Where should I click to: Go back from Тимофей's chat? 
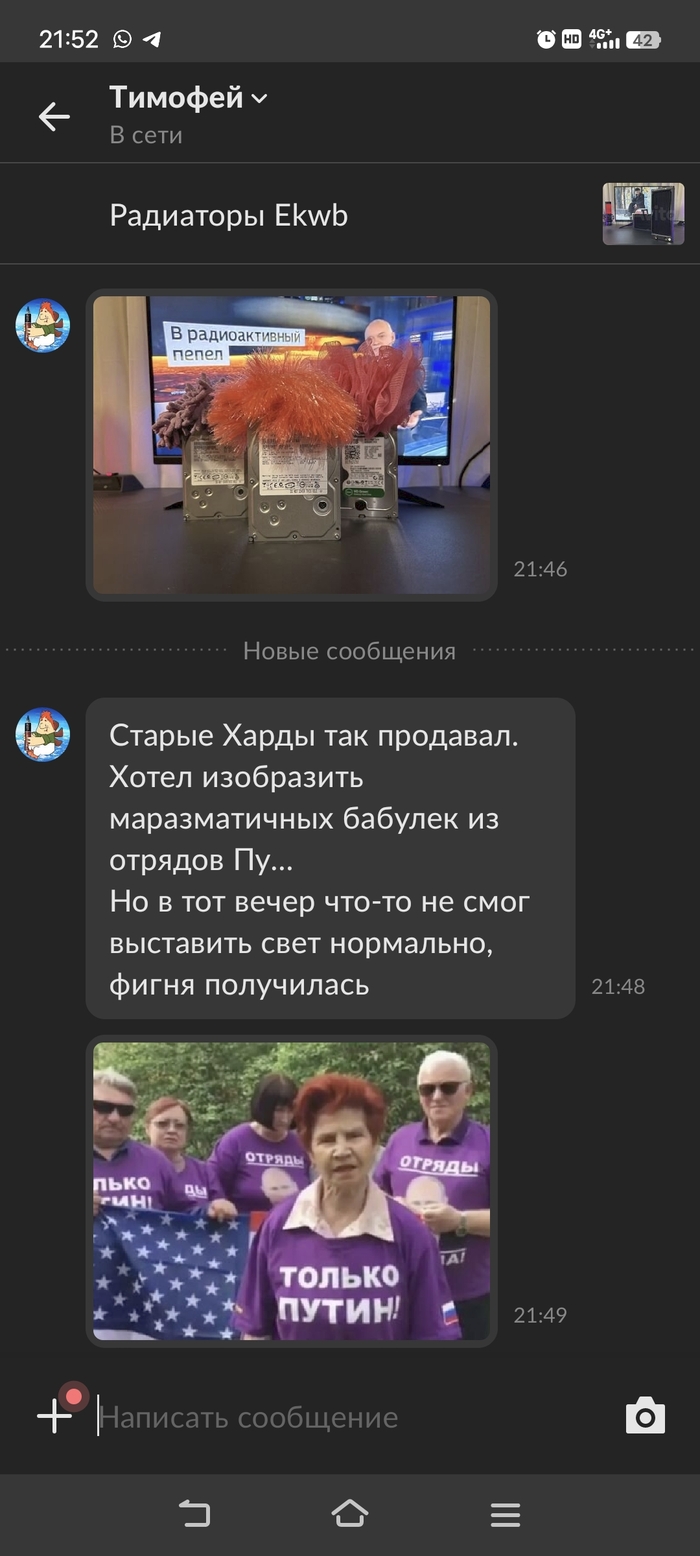pos(54,117)
